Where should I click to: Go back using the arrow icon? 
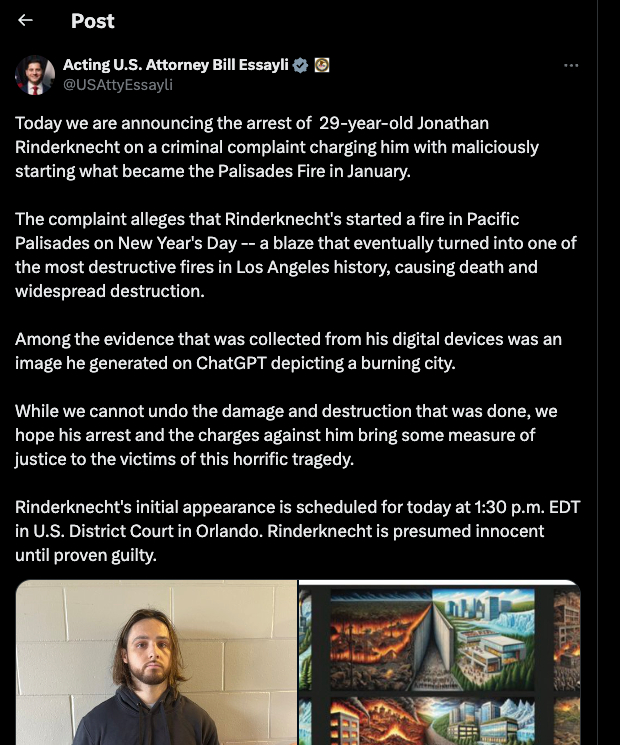point(26,20)
